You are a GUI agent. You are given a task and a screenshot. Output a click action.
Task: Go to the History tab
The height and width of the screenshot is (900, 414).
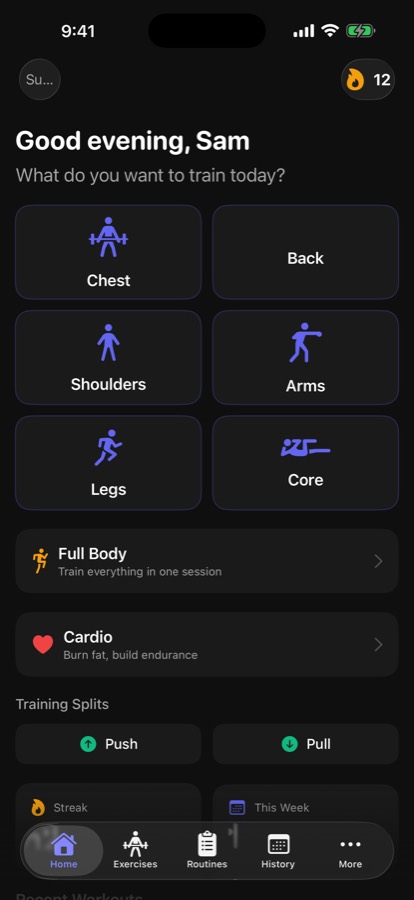coord(278,851)
